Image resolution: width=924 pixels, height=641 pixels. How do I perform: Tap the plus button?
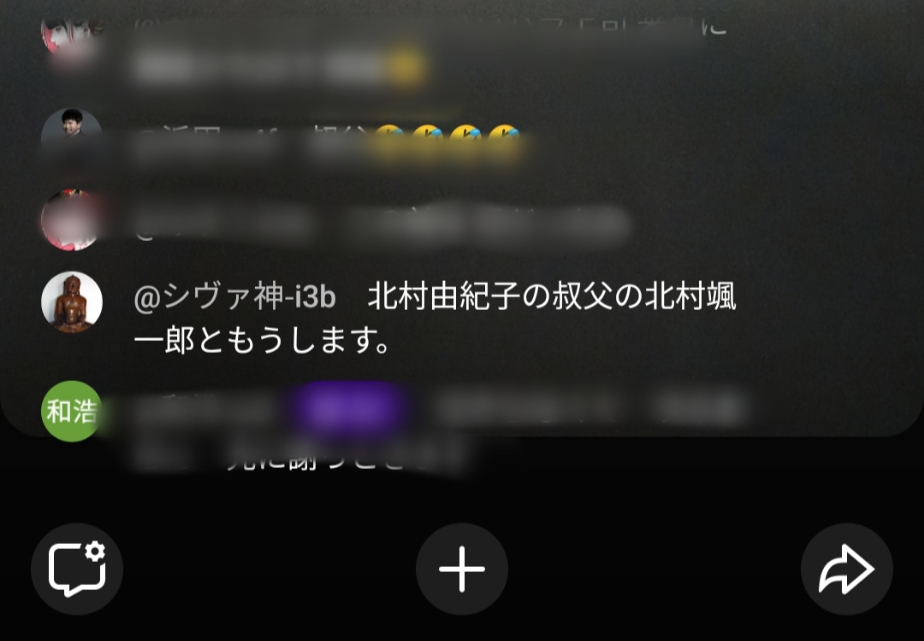click(x=462, y=569)
